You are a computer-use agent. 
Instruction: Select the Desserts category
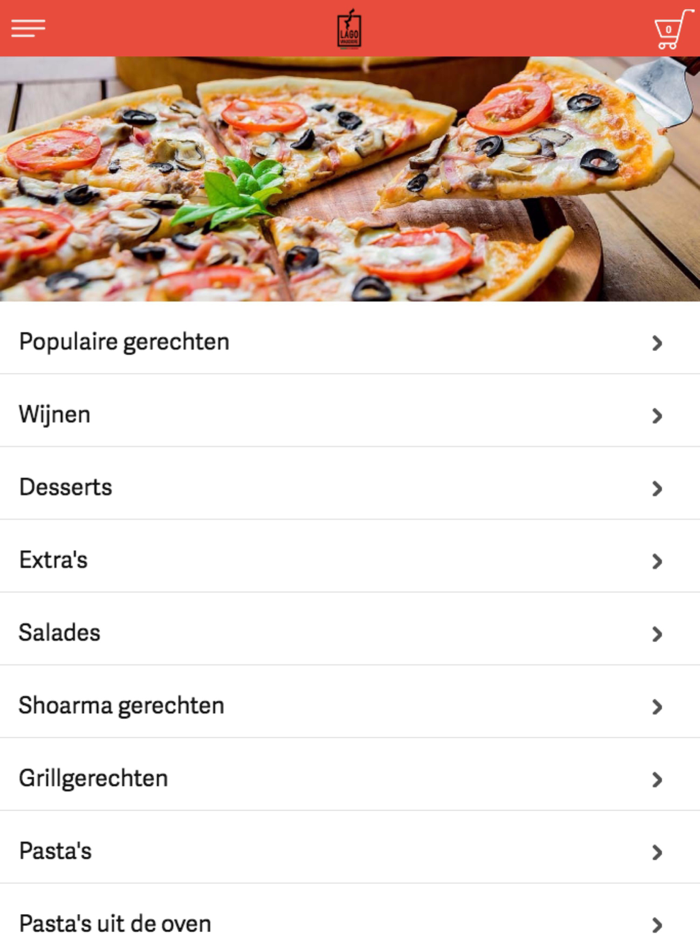pyautogui.click(x=349, y=487)
